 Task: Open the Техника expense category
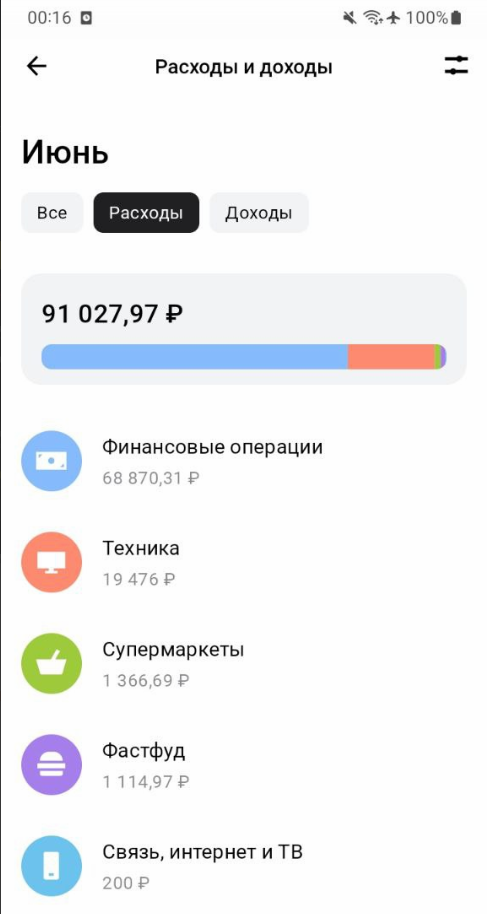click(x=244, y=563)
